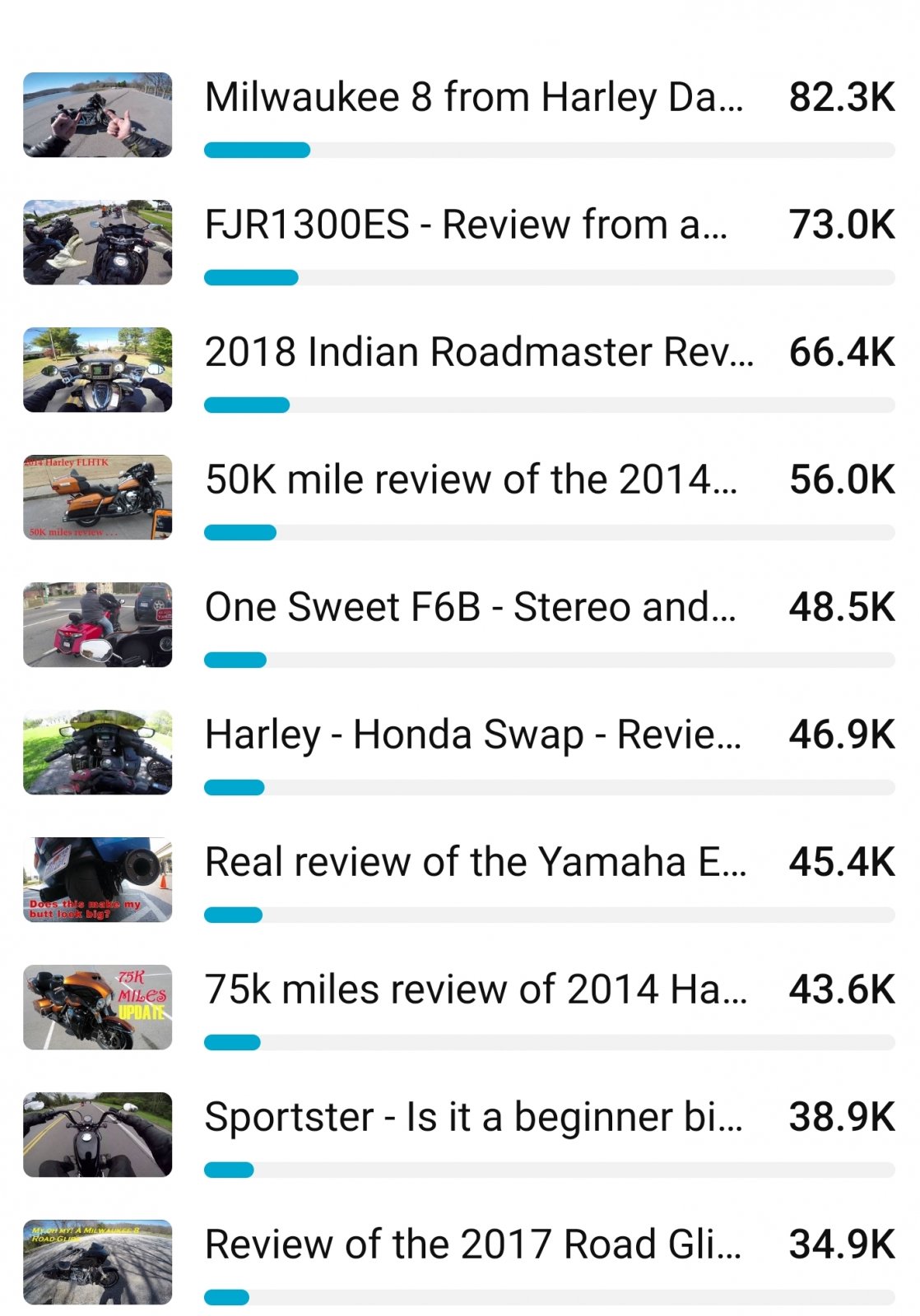Open Sportster - Is it a beginner bike
This screenshot has height=1316, width=920.
(473, 1118)
